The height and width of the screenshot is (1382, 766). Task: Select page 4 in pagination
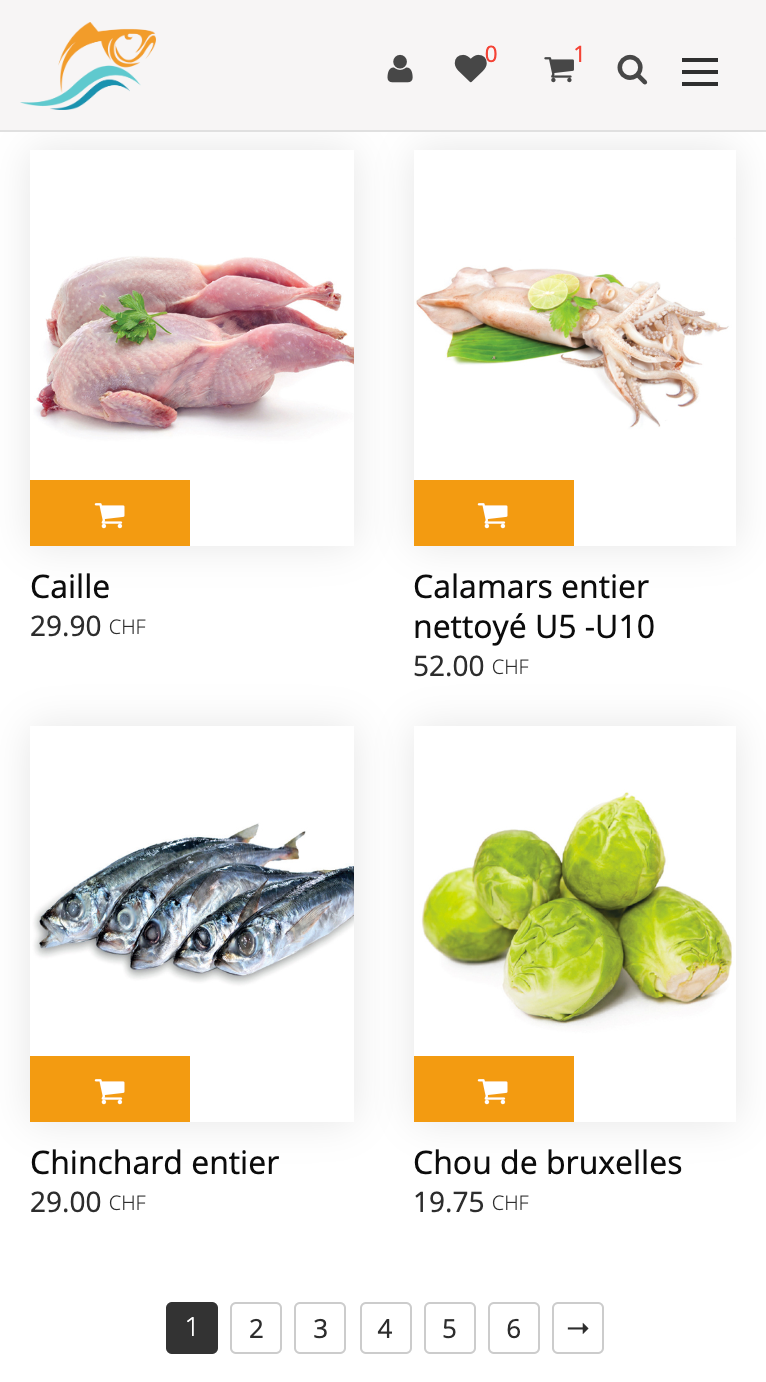385,1329
